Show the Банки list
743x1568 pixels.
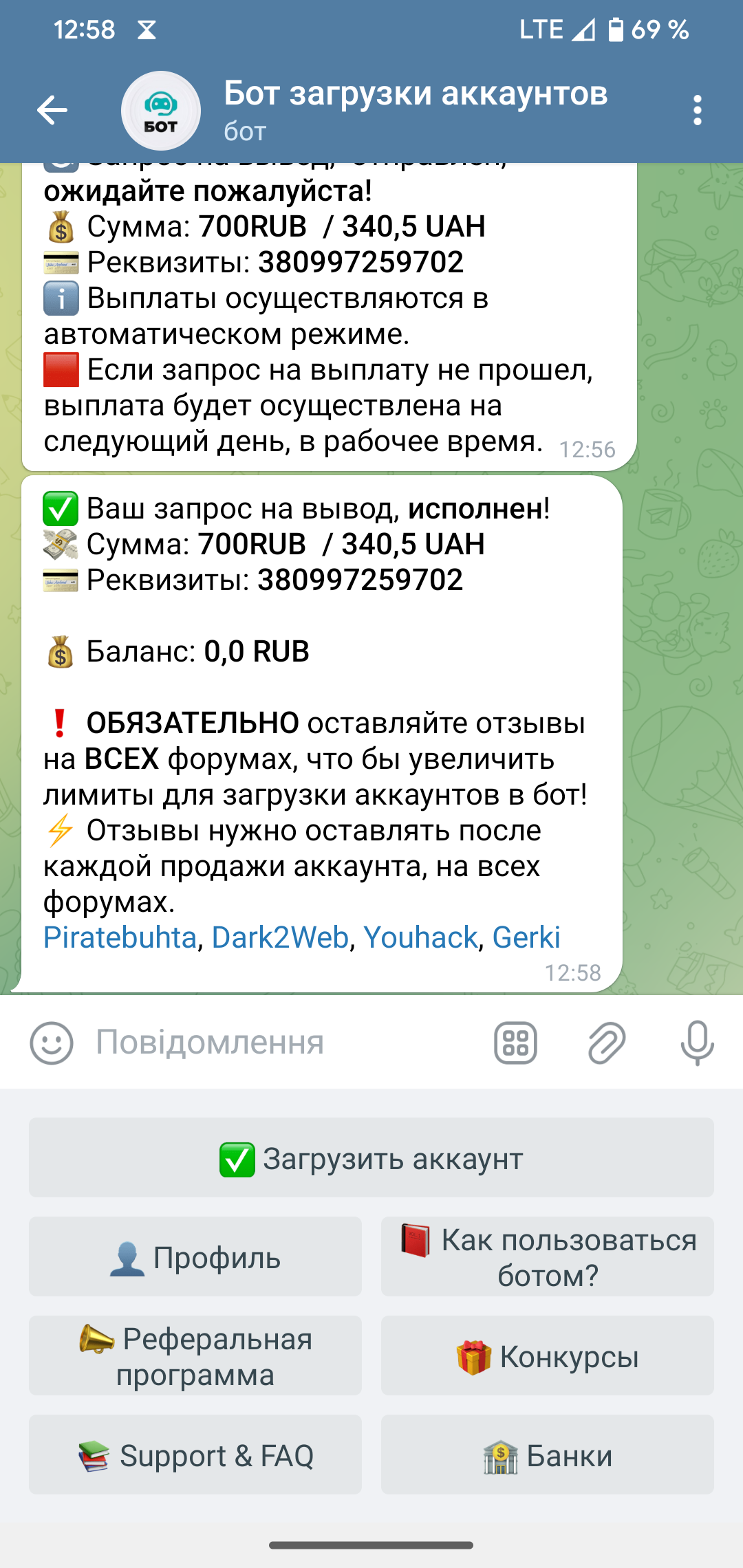[x=548, y=1455]
